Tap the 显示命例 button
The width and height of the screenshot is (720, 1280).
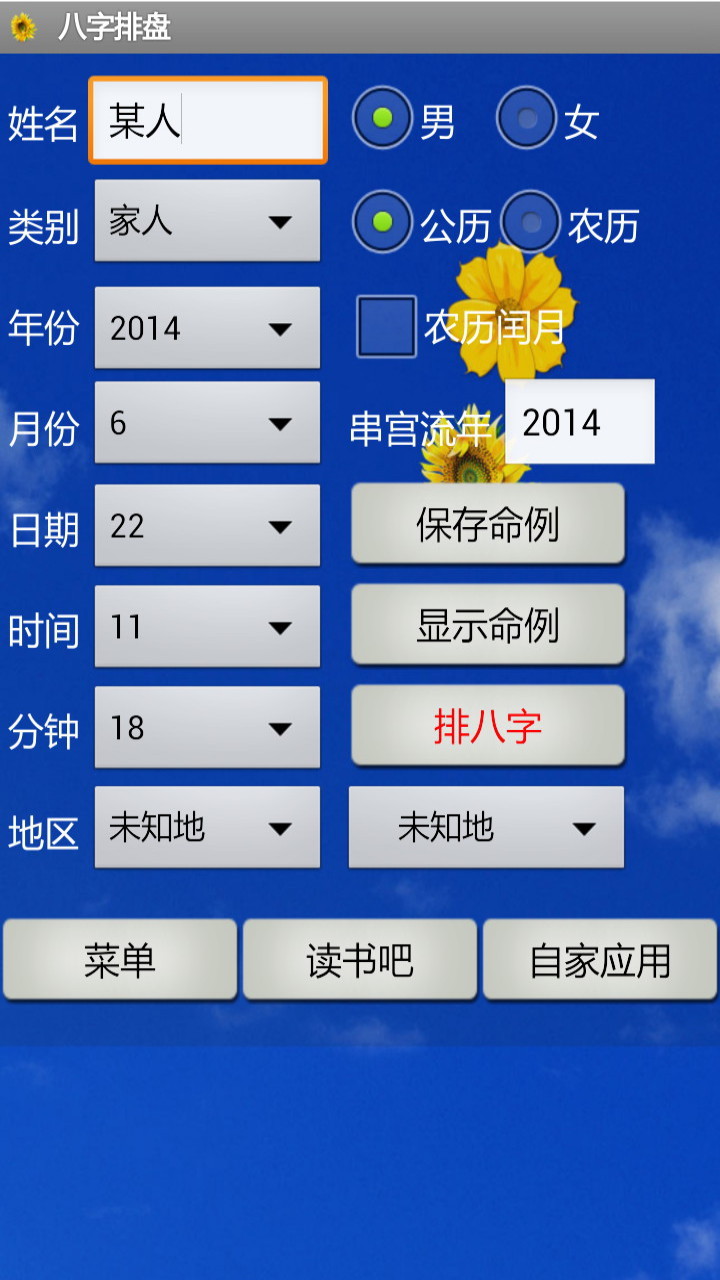click(x=488, y=625)
